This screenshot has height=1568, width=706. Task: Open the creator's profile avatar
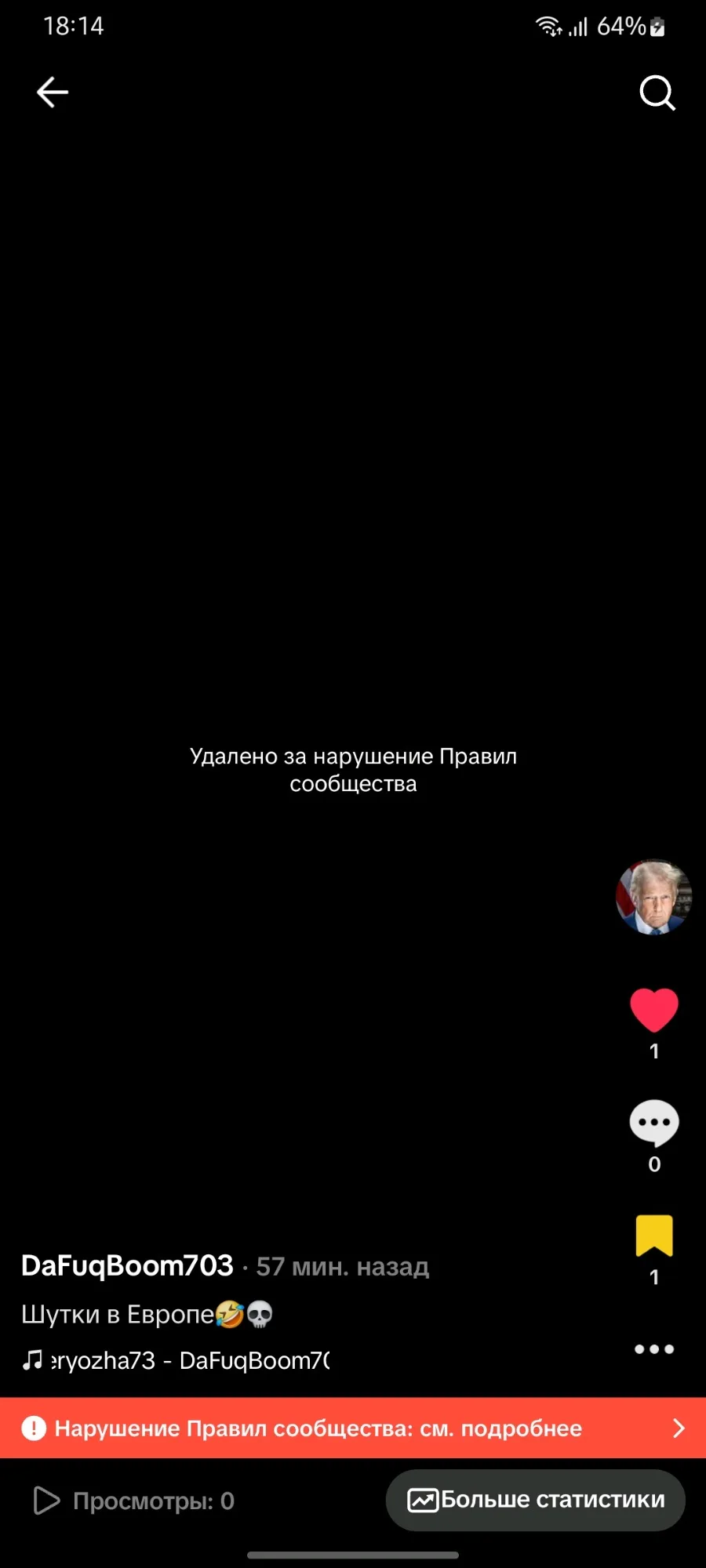[653, 897]
